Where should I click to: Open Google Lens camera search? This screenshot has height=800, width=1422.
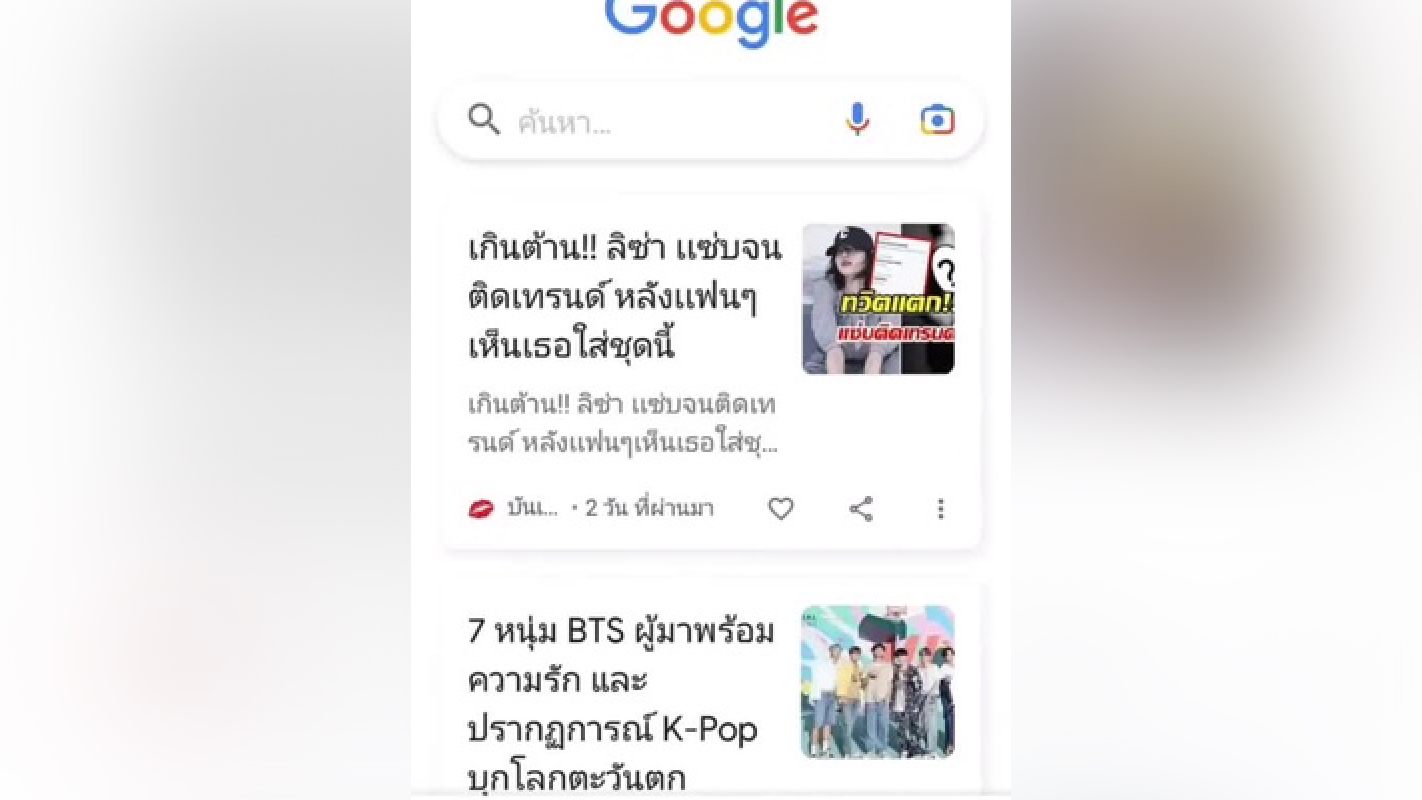tap(937, 121)
